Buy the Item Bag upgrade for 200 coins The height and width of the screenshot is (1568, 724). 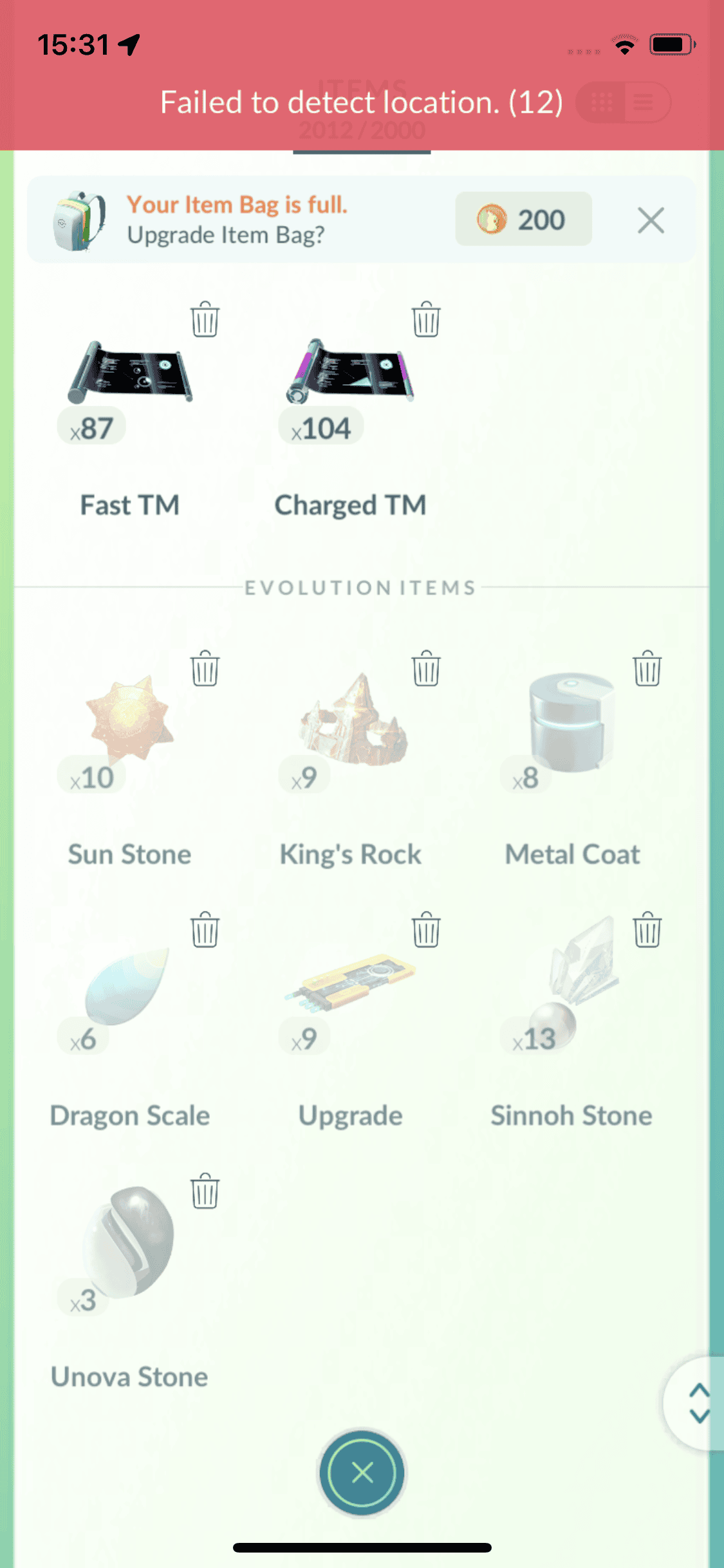click(523, 219)
